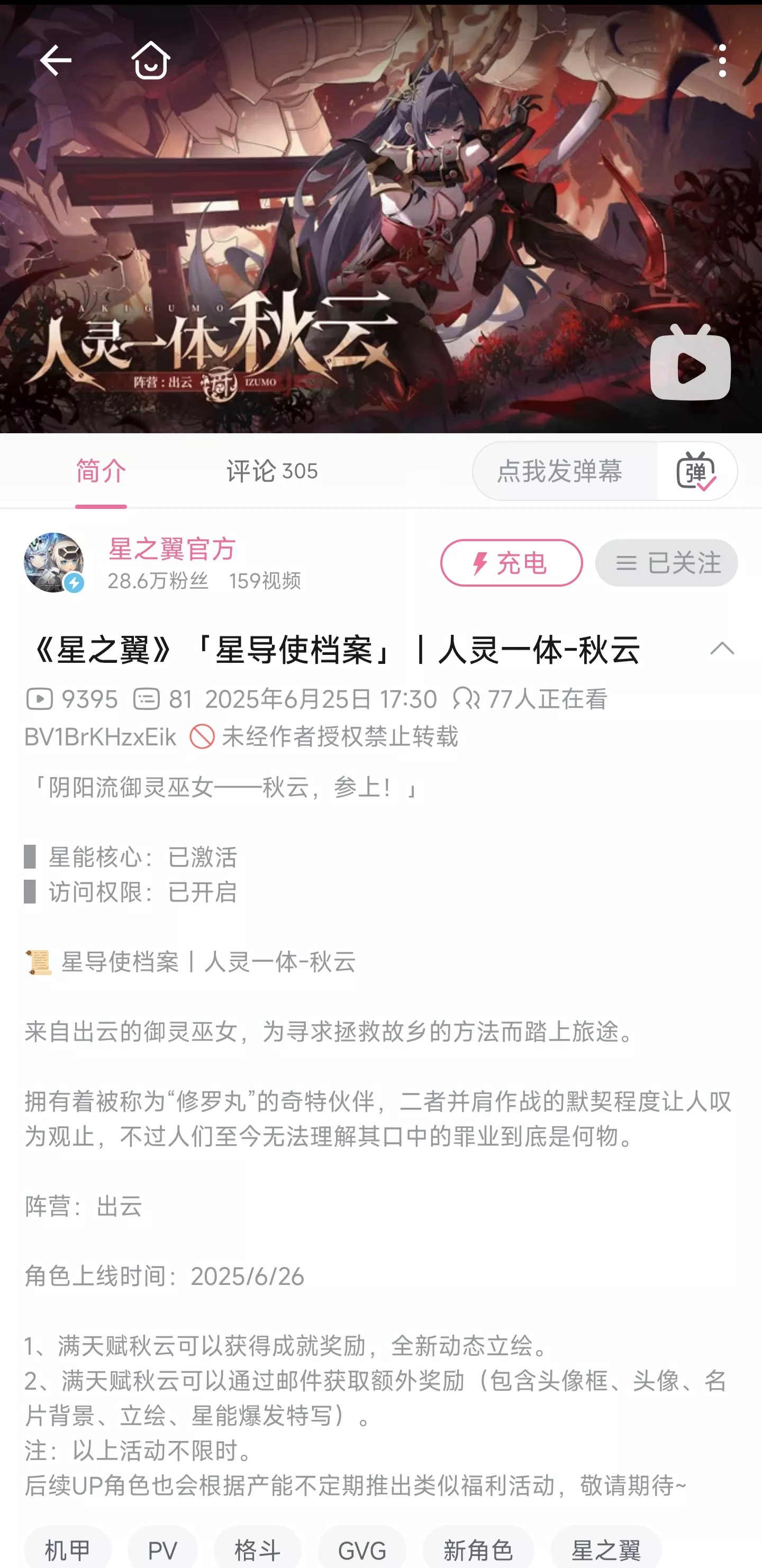Image resolution: width=762 pixels, height=1568 pixels.
Task: Tap 充电 to charge the uploader
Action: [x=511, y=563]
